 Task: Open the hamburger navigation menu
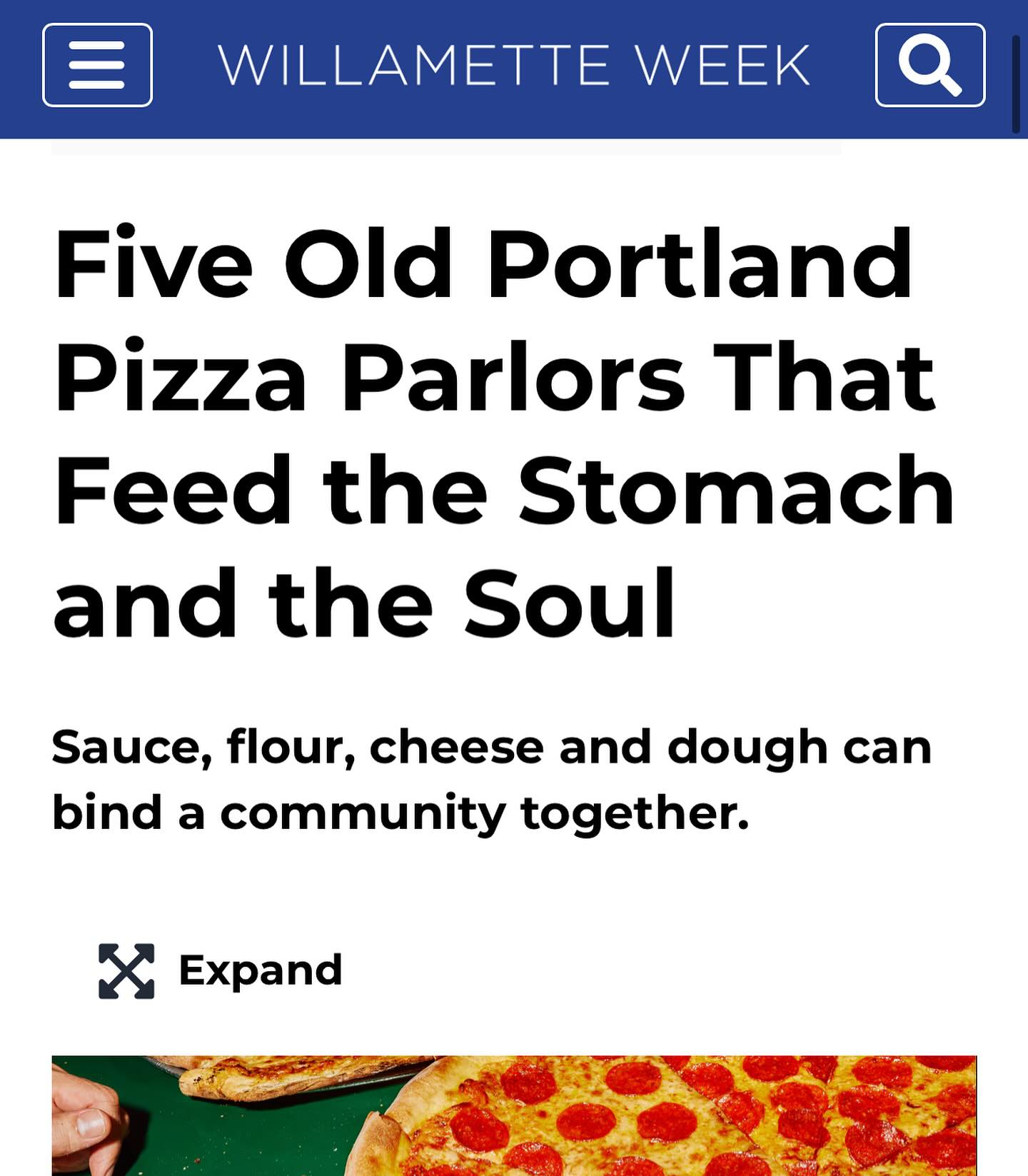click(x=97, y=65)
